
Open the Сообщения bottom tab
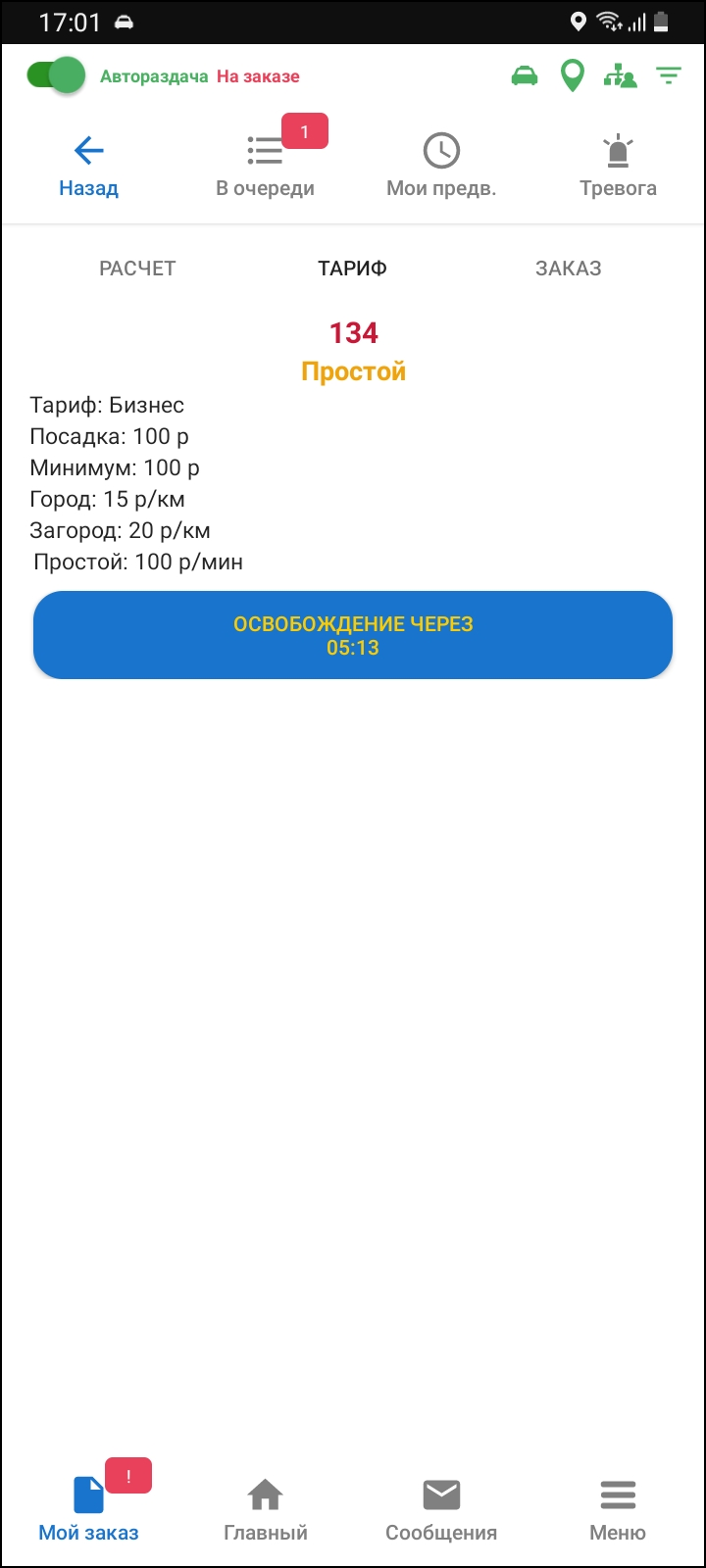441,1509
